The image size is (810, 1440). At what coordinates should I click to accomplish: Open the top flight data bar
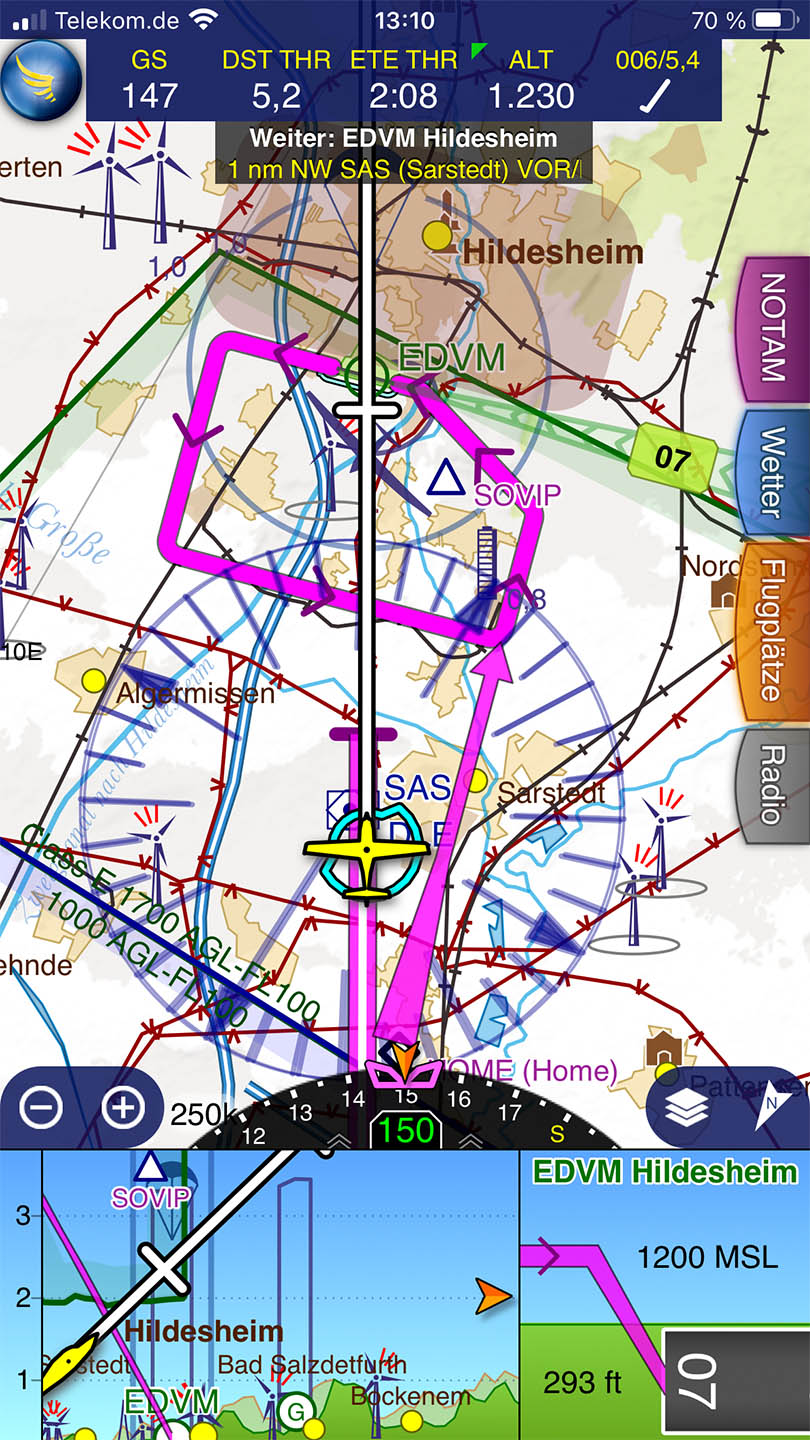tap(404, 80)
